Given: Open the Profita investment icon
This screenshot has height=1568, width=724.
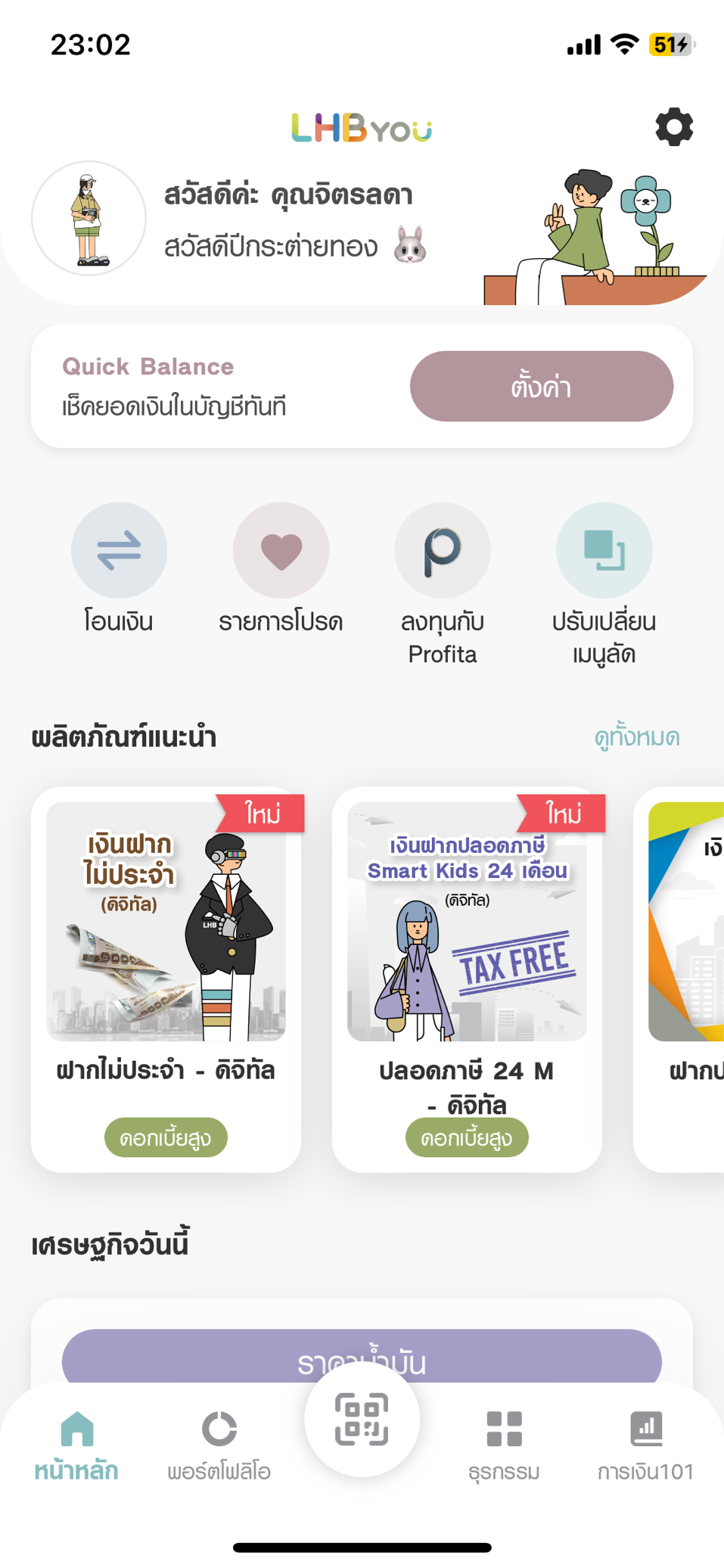Looking at the screenshot, I should point(443,551).
